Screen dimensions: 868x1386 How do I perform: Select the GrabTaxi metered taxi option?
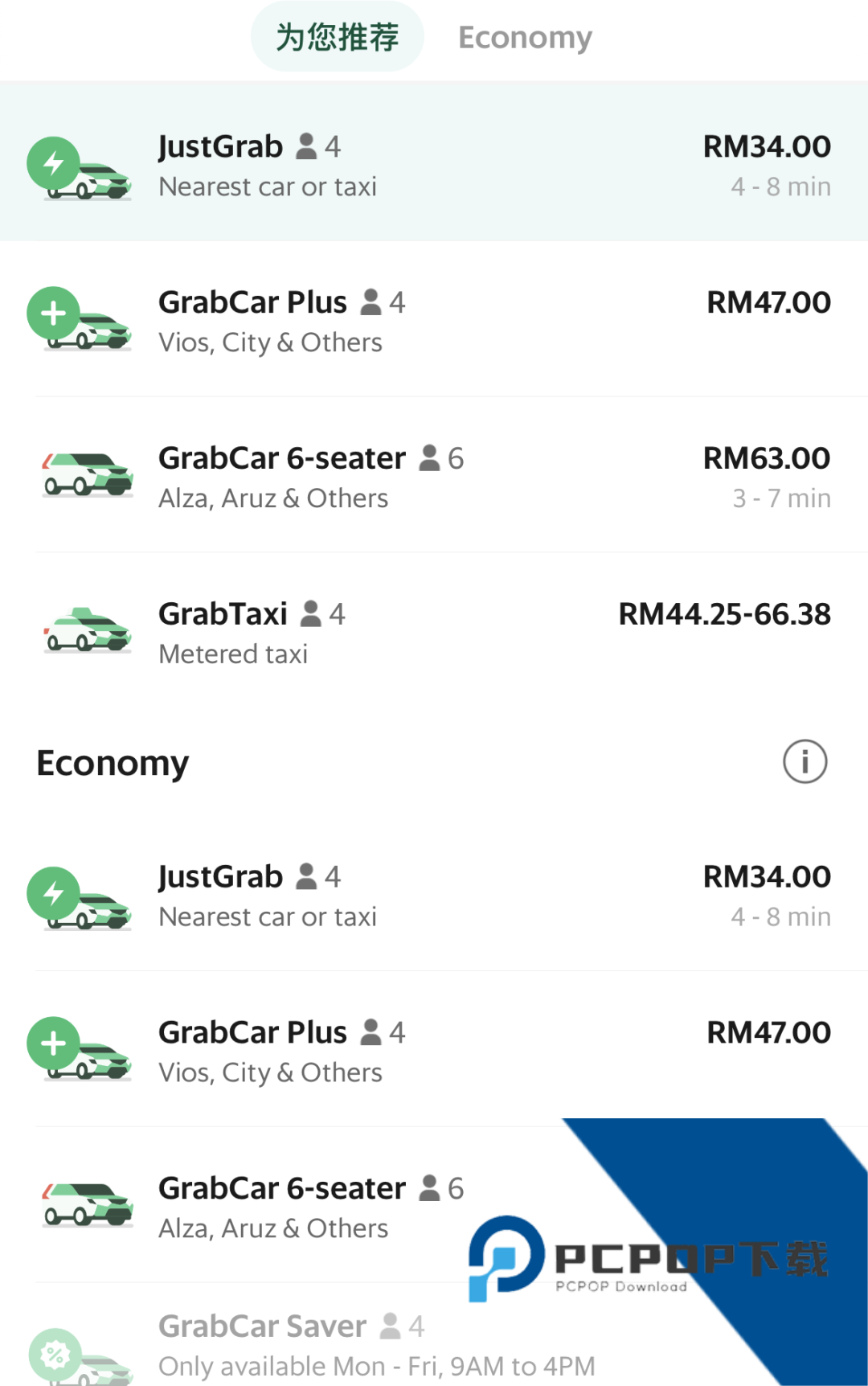[x=434, y=633]
